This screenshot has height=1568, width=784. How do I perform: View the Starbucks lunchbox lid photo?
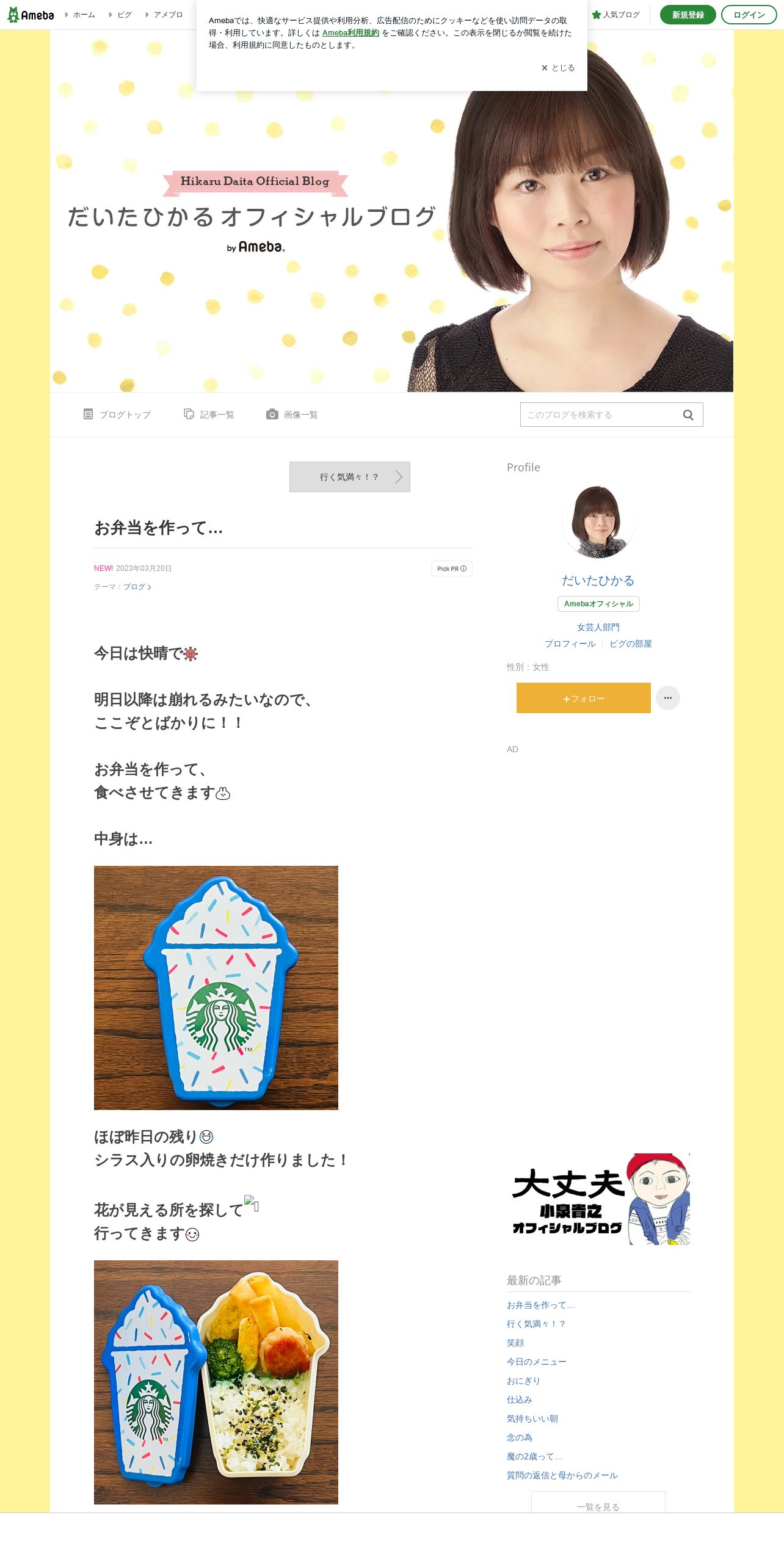click(216, 988)
